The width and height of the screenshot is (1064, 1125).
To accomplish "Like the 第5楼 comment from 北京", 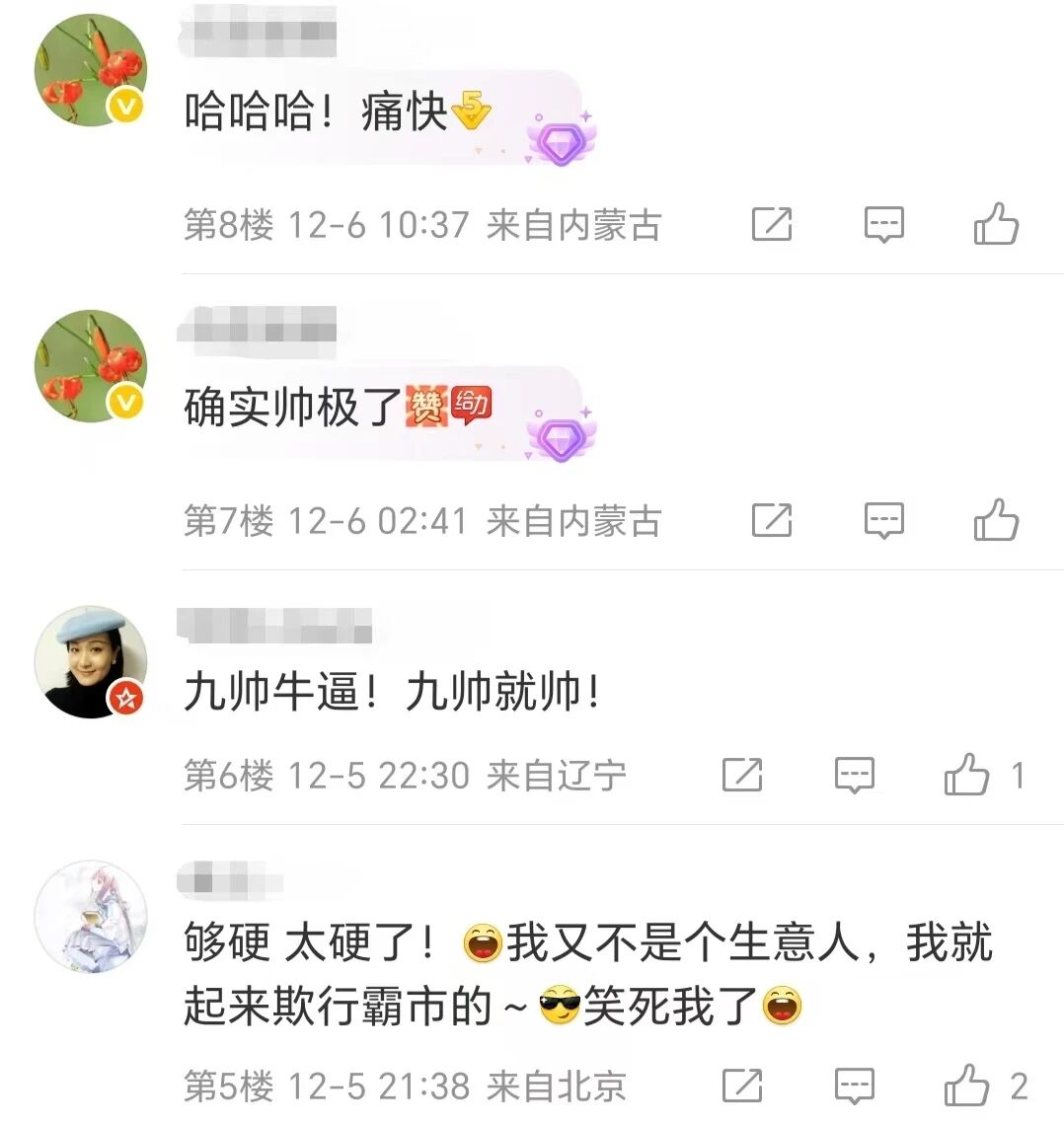I will pyautogui.click(x=967, y=1086).
